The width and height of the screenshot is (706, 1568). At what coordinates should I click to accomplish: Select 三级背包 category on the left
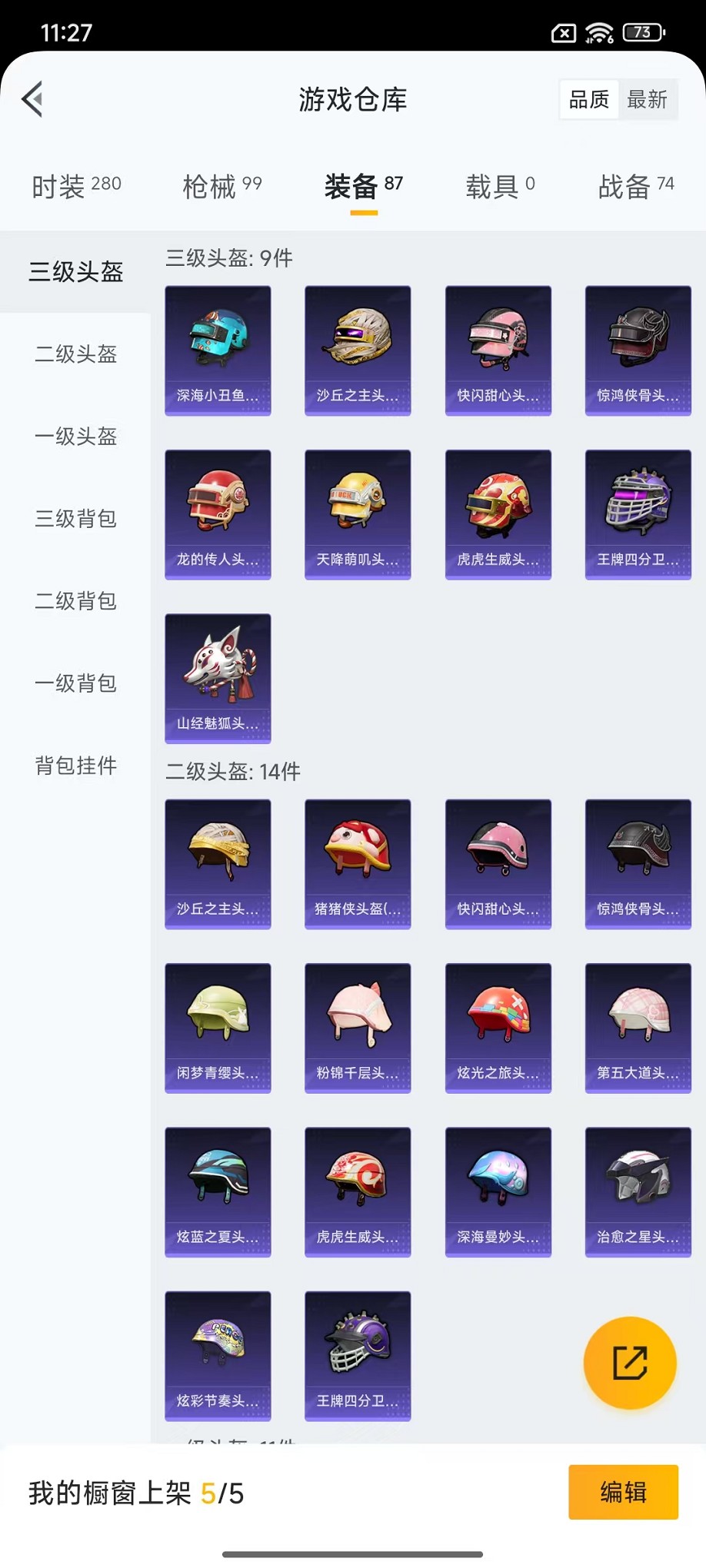75,520
